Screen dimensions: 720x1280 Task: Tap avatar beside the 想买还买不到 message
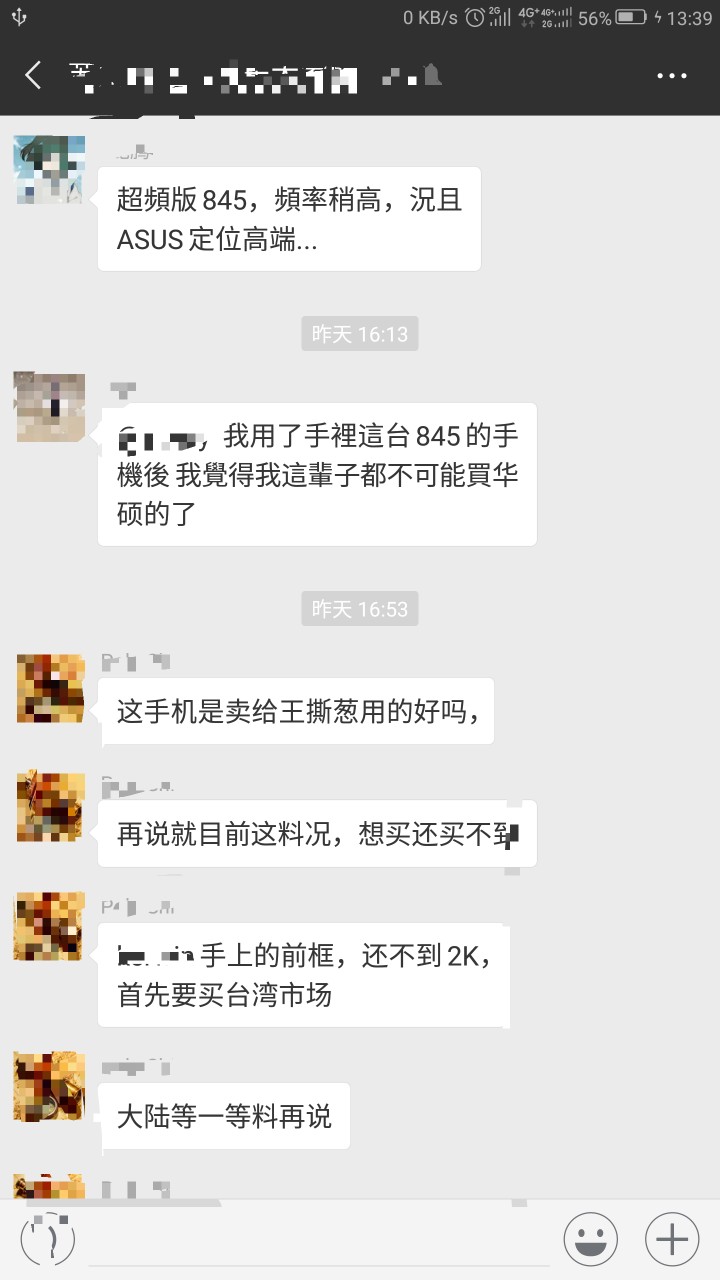click(49, 806)
